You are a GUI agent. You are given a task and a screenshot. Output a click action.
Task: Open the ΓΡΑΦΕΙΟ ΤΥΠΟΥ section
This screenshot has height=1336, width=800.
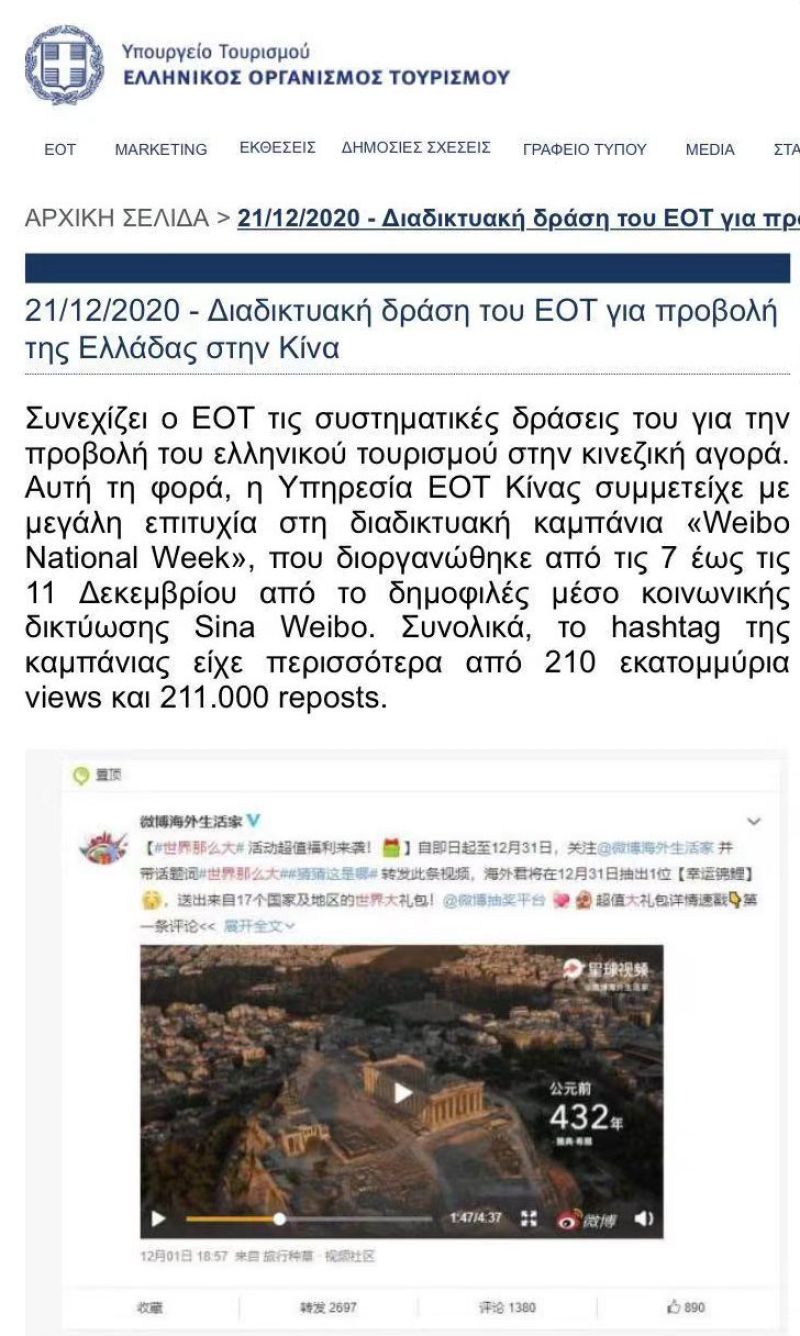585,150
